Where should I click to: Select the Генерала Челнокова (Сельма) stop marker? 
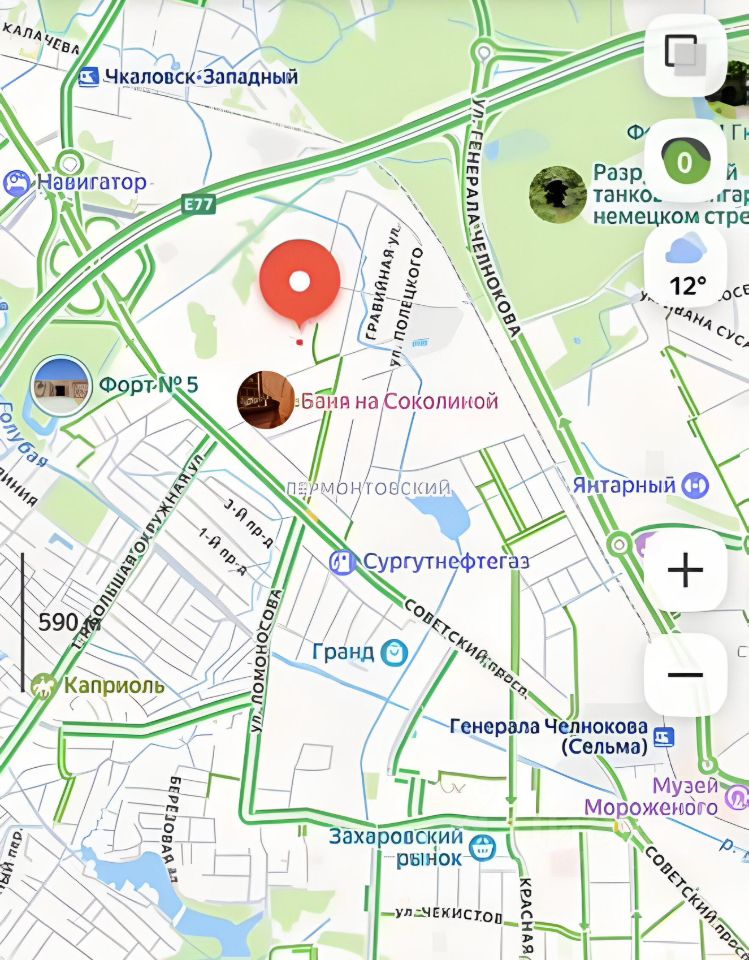pyautogui.click(x=664, y=738)
